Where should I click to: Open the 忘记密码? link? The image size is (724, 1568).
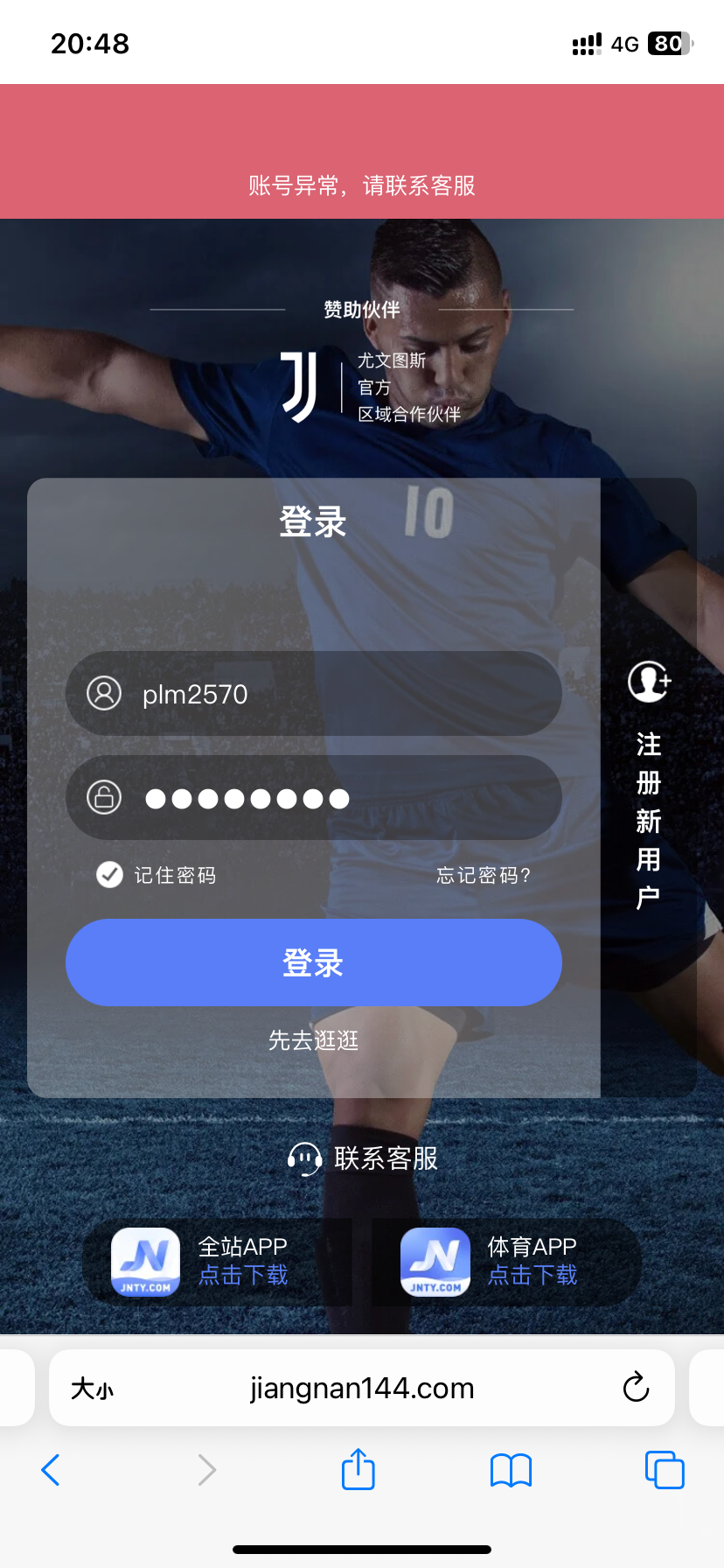[483, 875]
